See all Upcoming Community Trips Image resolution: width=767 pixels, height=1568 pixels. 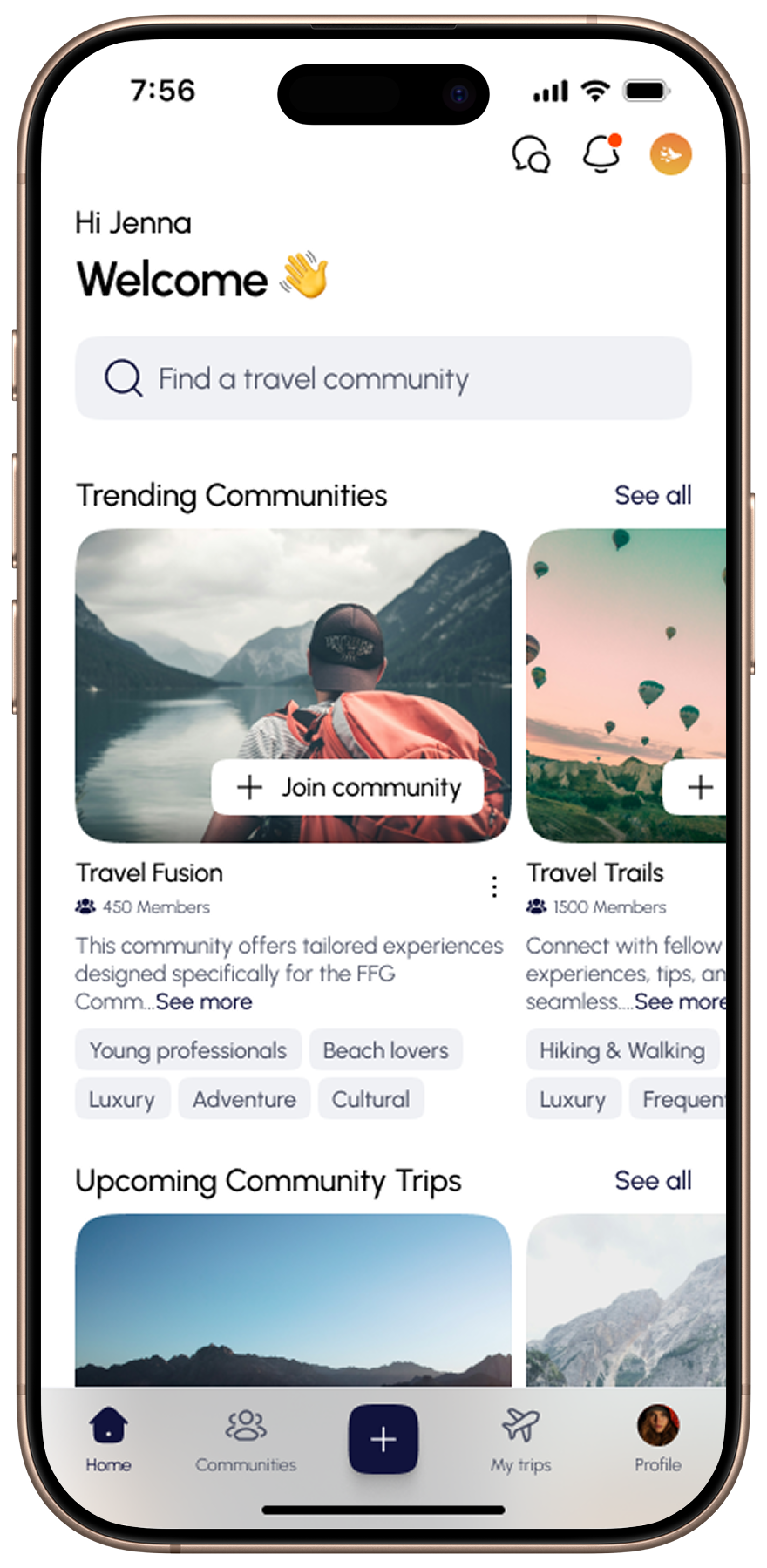(652, 1180)
